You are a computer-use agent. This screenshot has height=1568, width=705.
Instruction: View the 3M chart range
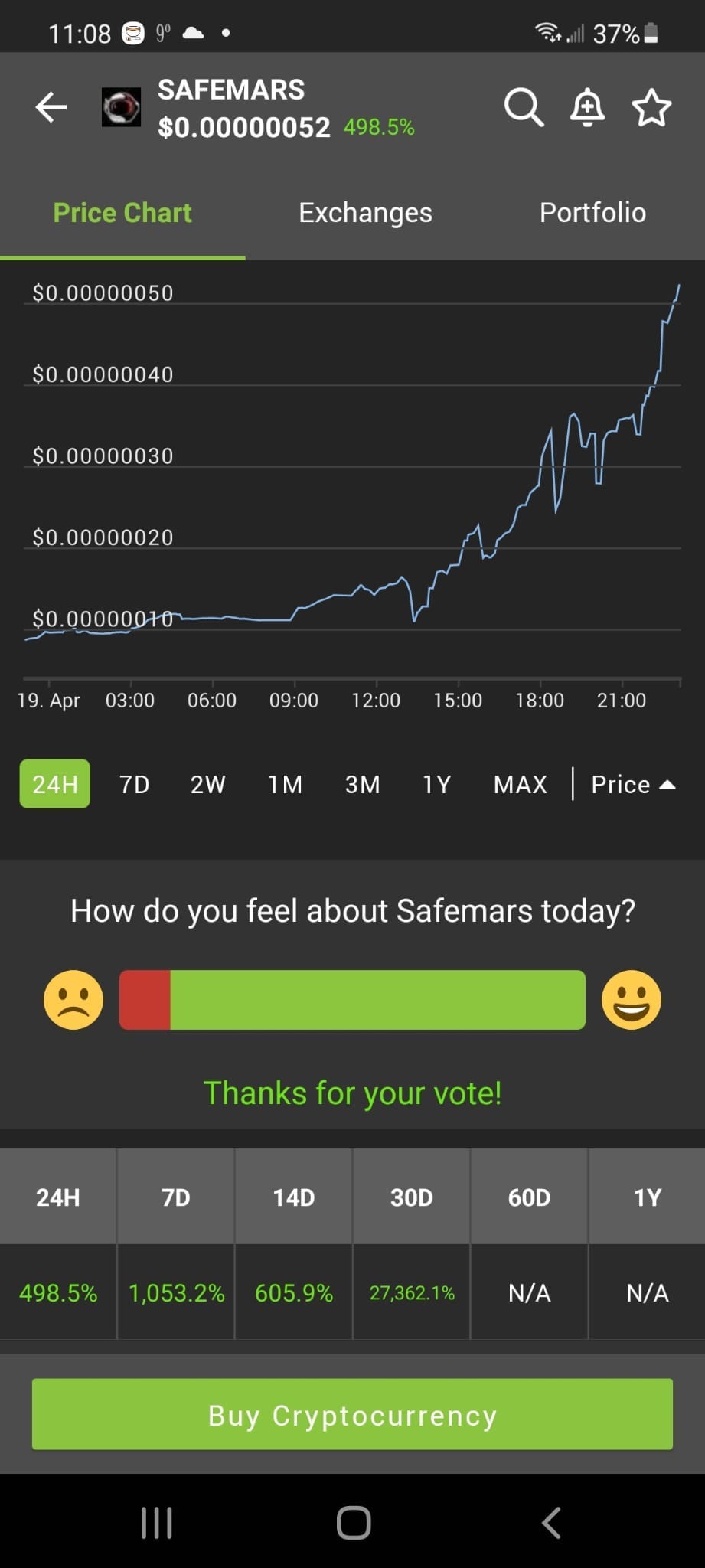coord(363,784)
